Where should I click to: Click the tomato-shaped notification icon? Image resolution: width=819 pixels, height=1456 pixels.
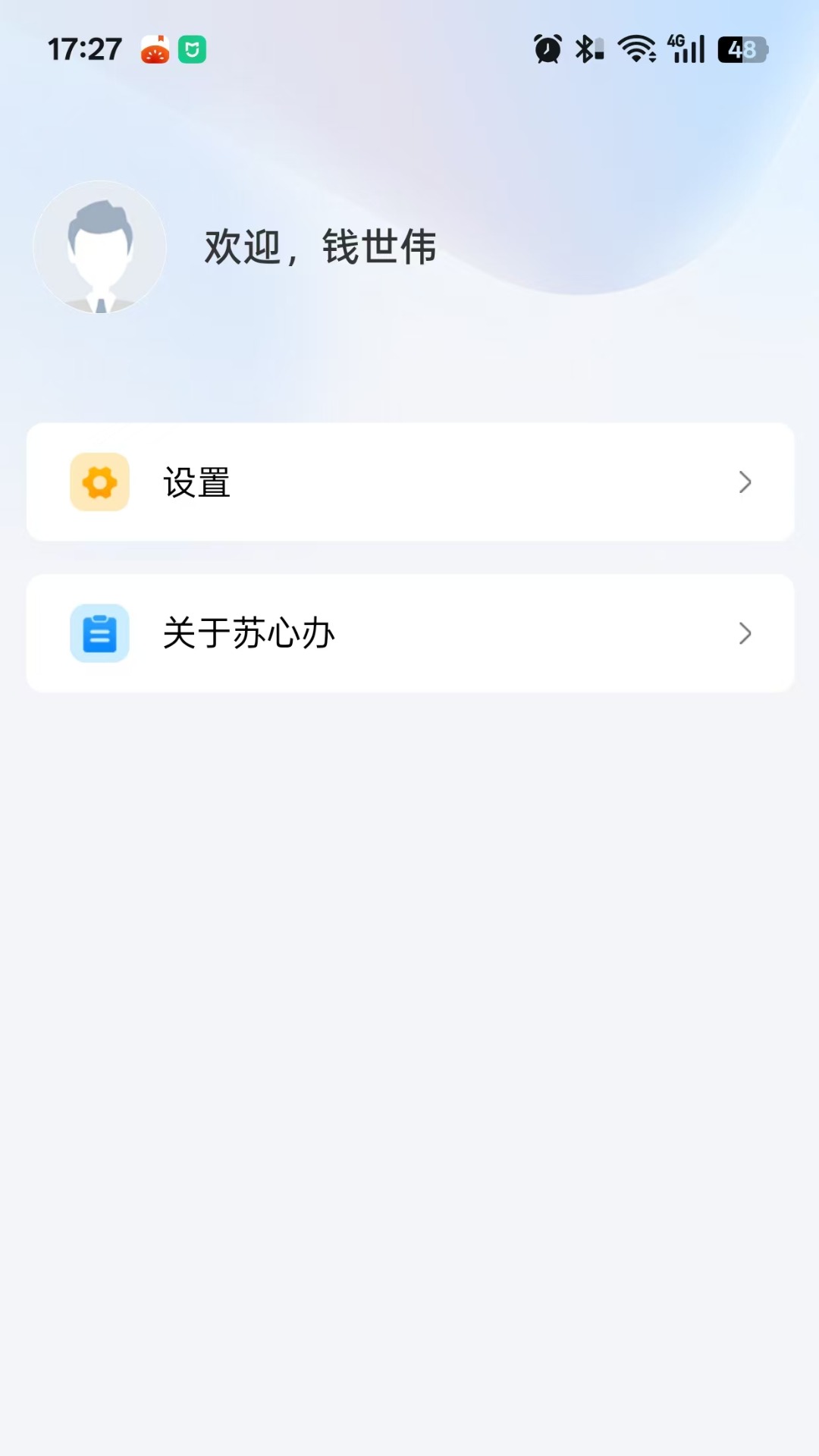(154, 50)
